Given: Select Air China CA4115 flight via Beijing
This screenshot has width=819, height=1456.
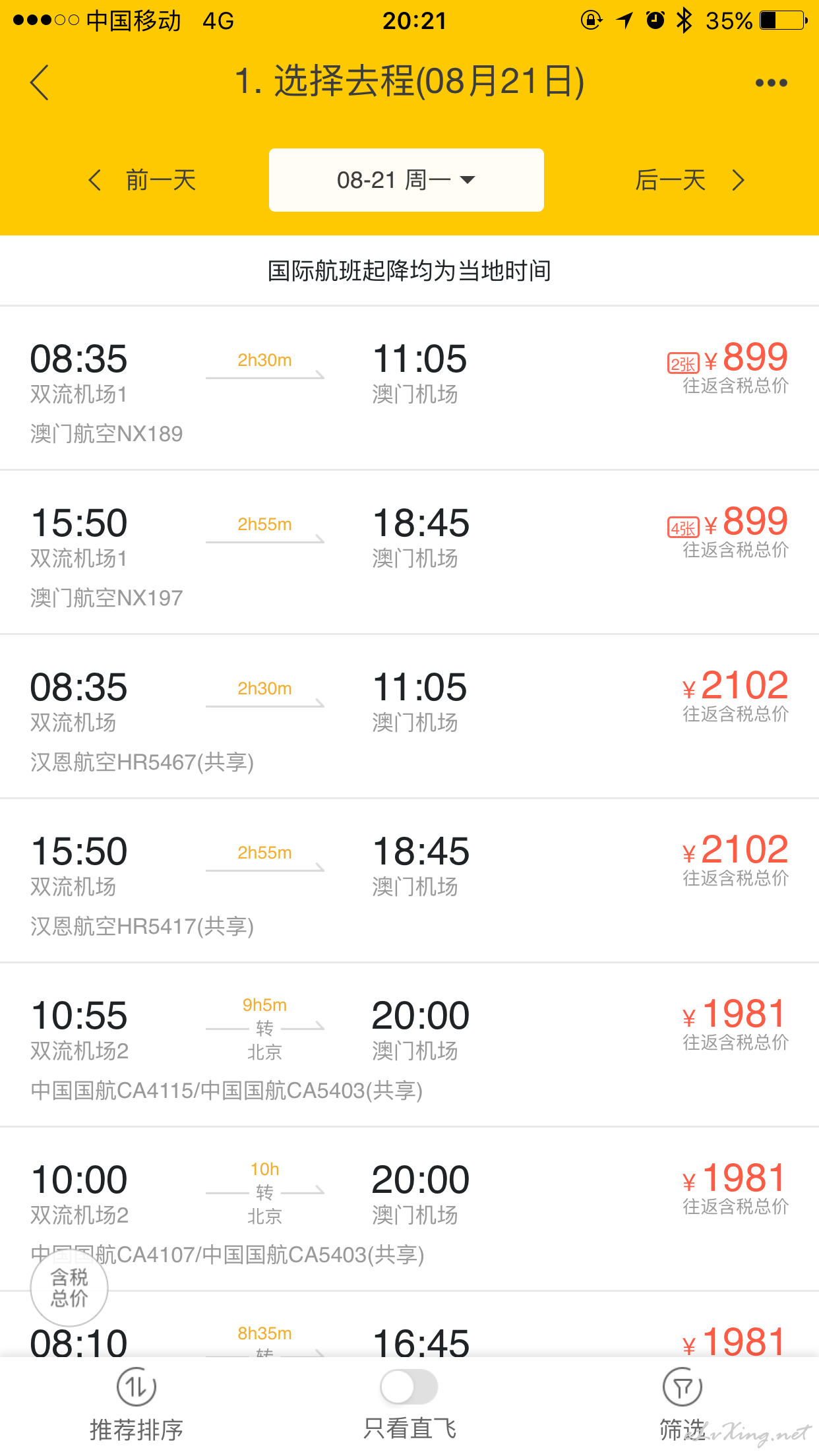Looking at the screenshot, I should tap(409, 1045).
